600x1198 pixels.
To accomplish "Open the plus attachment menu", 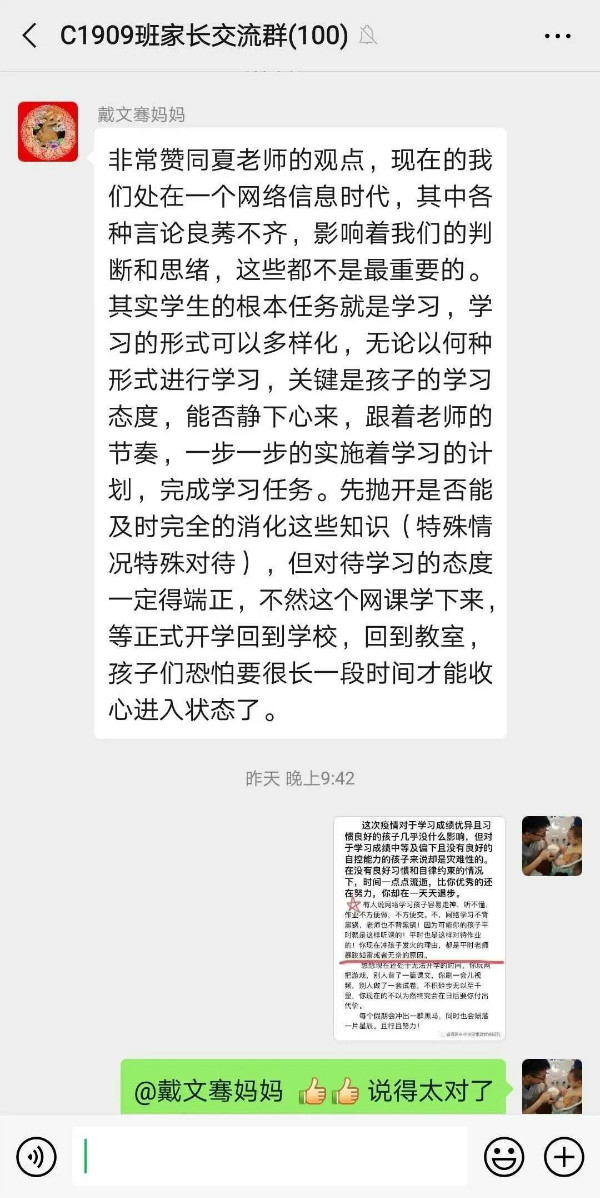I will coord(563,1157).
